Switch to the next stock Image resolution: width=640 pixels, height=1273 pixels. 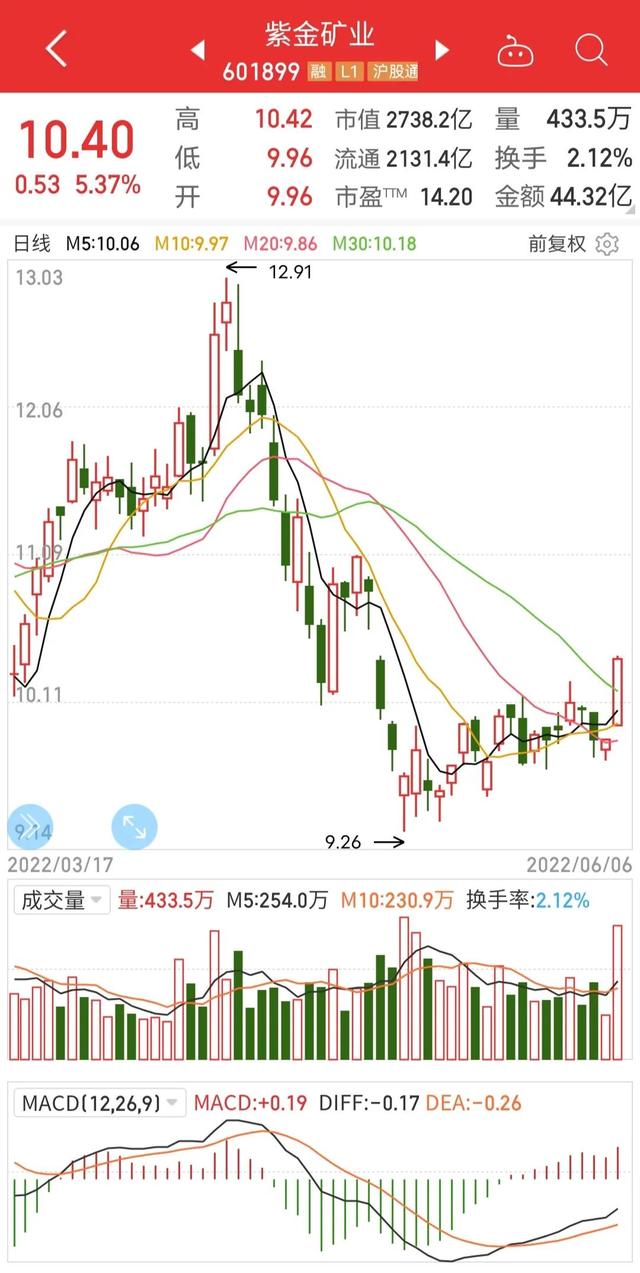[442, 49]
